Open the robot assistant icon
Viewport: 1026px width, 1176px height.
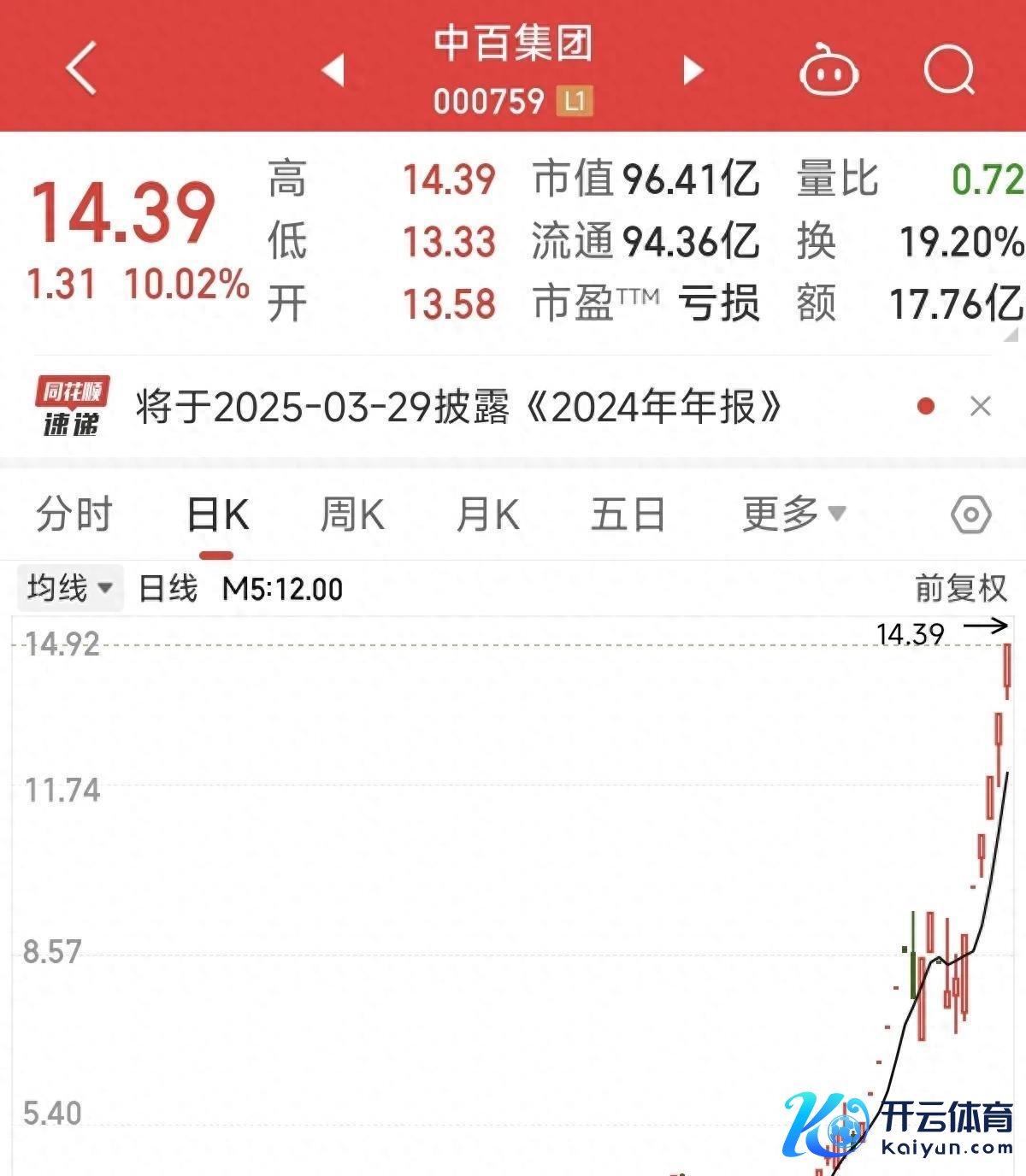pos(828,70)
